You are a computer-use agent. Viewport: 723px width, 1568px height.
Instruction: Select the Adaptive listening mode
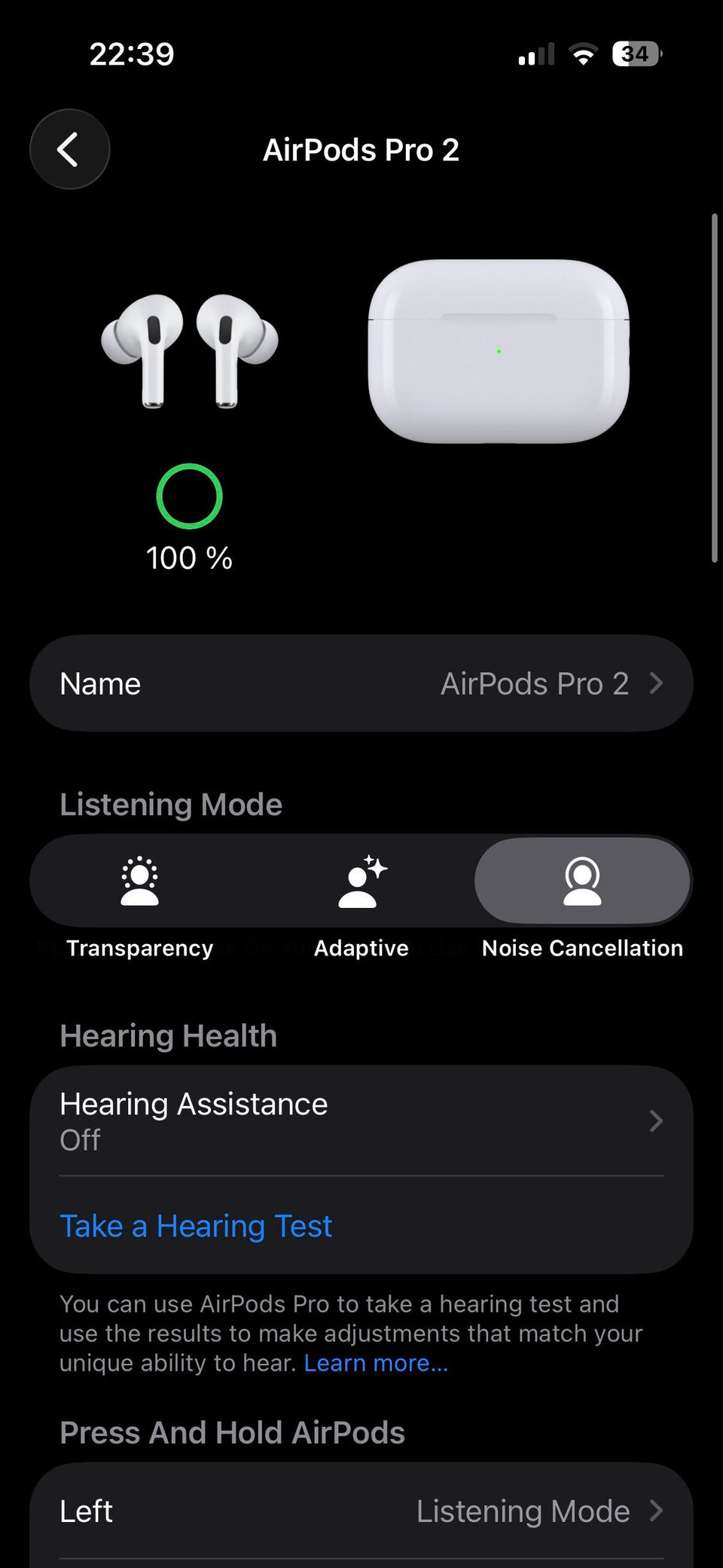(x=361, y=882)
